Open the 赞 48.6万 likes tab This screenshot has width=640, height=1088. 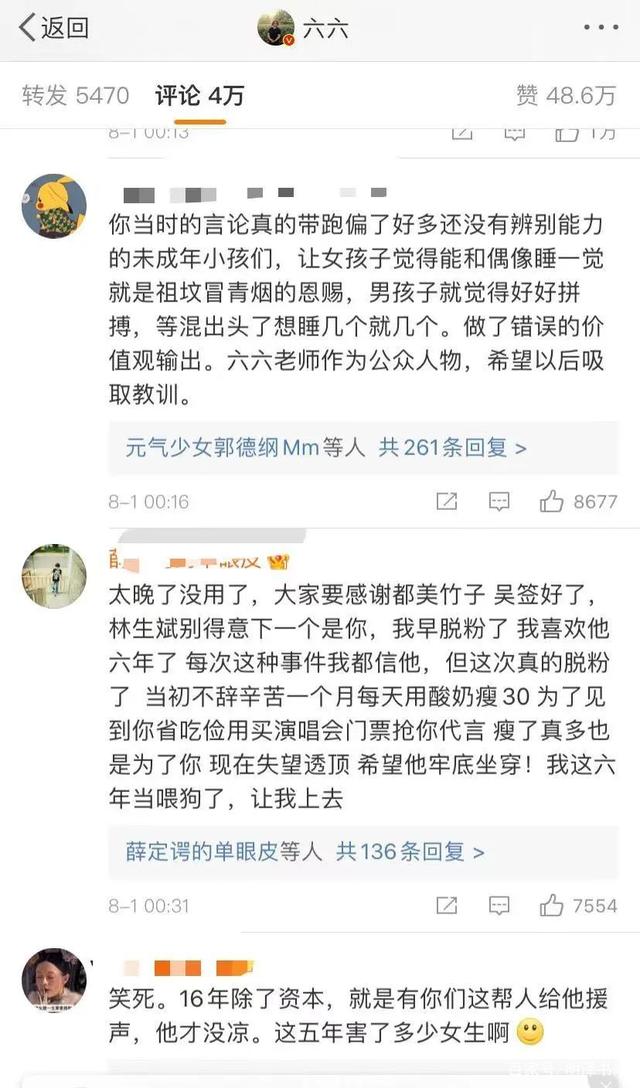pos(565,95)
